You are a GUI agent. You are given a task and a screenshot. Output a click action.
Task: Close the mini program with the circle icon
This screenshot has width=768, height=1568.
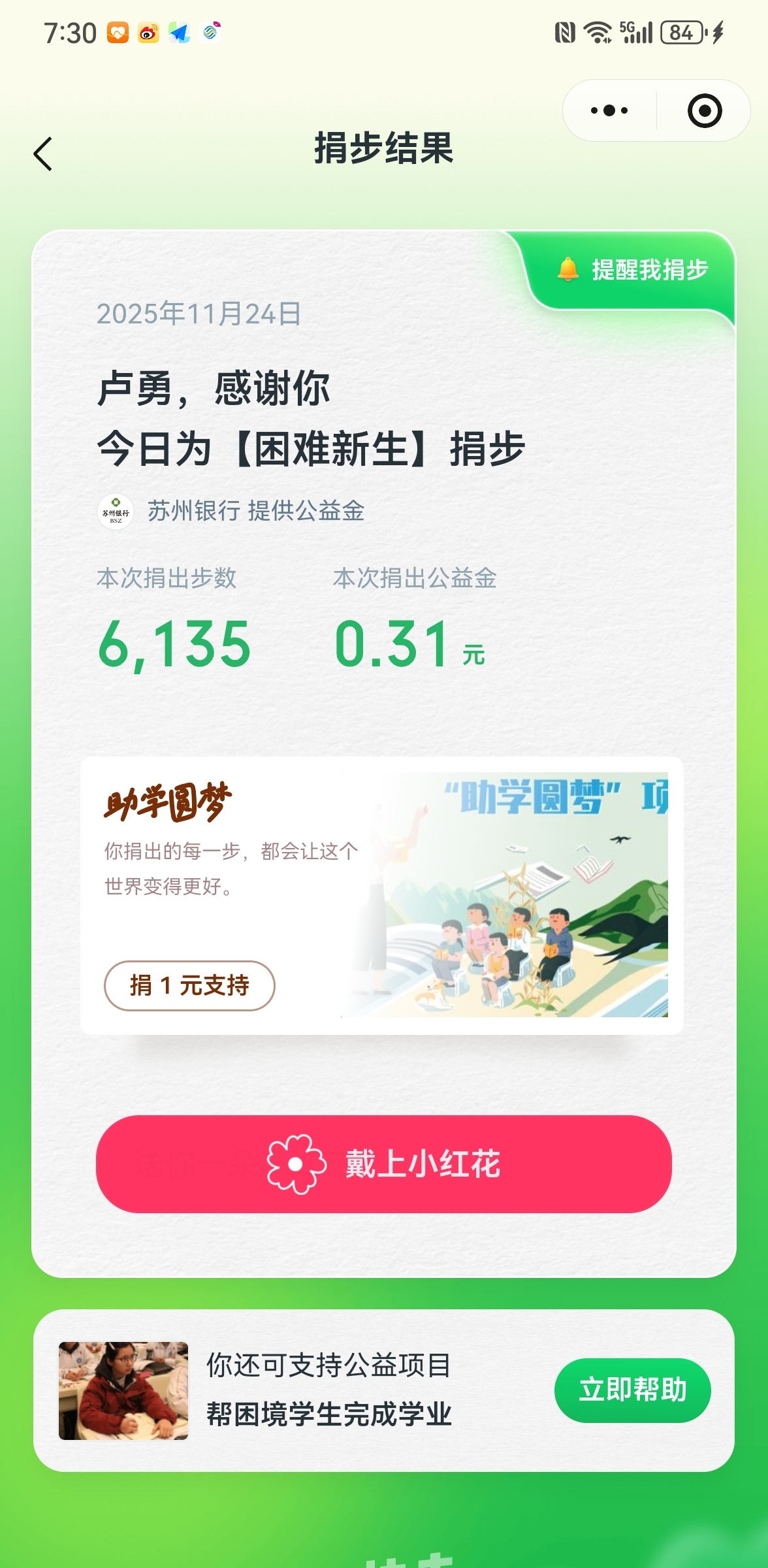704,111
